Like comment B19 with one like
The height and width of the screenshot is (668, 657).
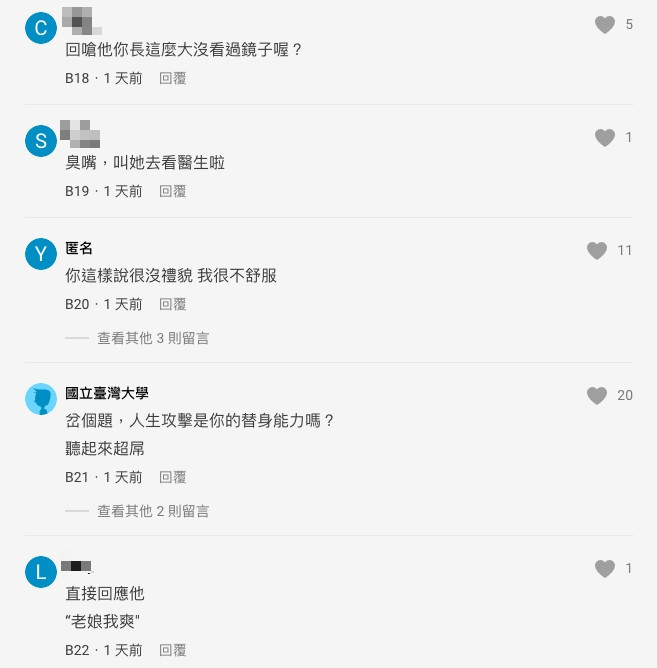click(x=605, y=138)
